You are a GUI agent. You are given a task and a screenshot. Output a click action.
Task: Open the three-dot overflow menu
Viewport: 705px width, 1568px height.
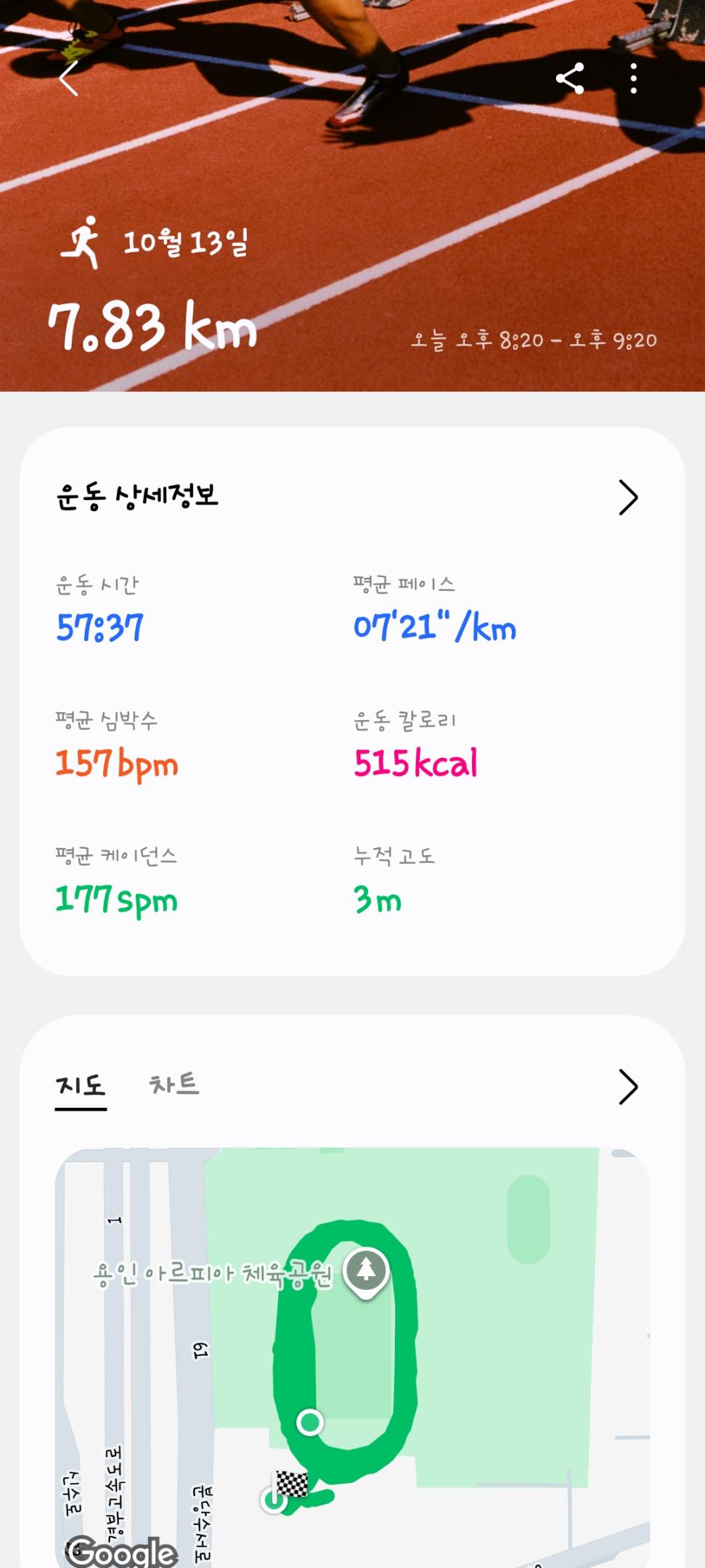coord(634,78)
